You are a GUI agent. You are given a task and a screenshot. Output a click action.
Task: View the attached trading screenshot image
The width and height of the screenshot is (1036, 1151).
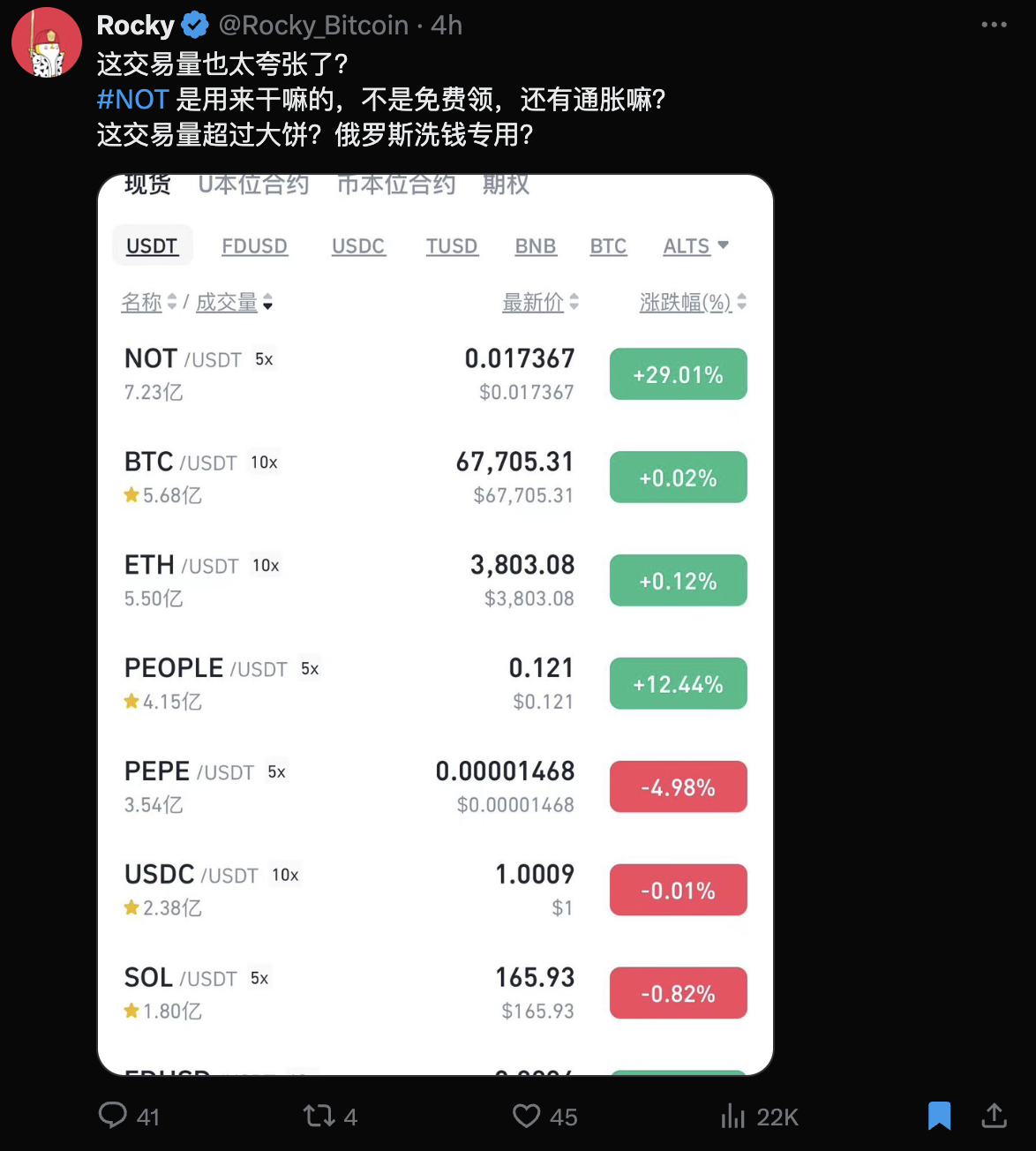click(x=435, y=625)
